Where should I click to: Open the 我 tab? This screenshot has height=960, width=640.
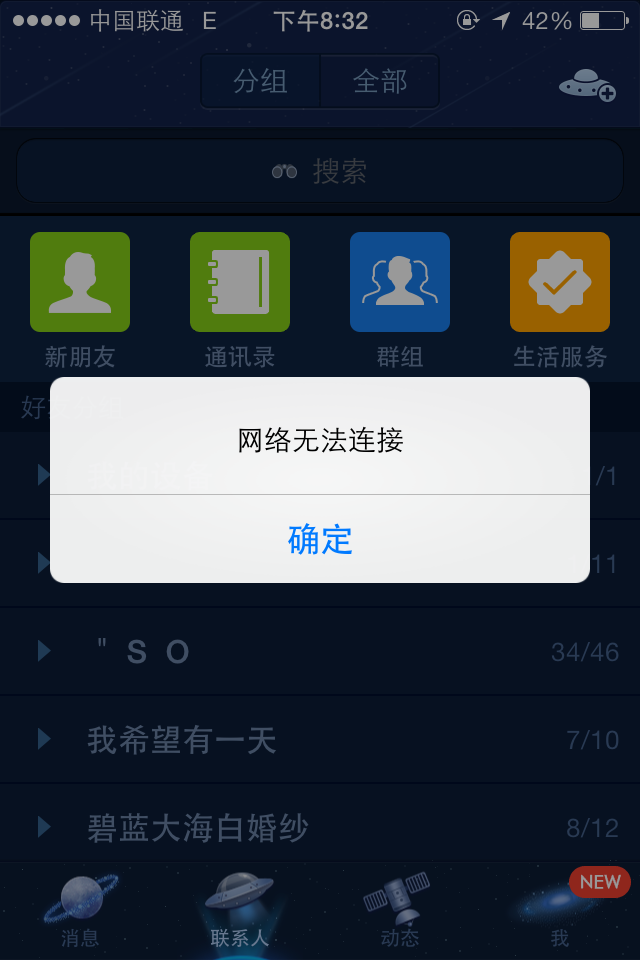[560, 912]
